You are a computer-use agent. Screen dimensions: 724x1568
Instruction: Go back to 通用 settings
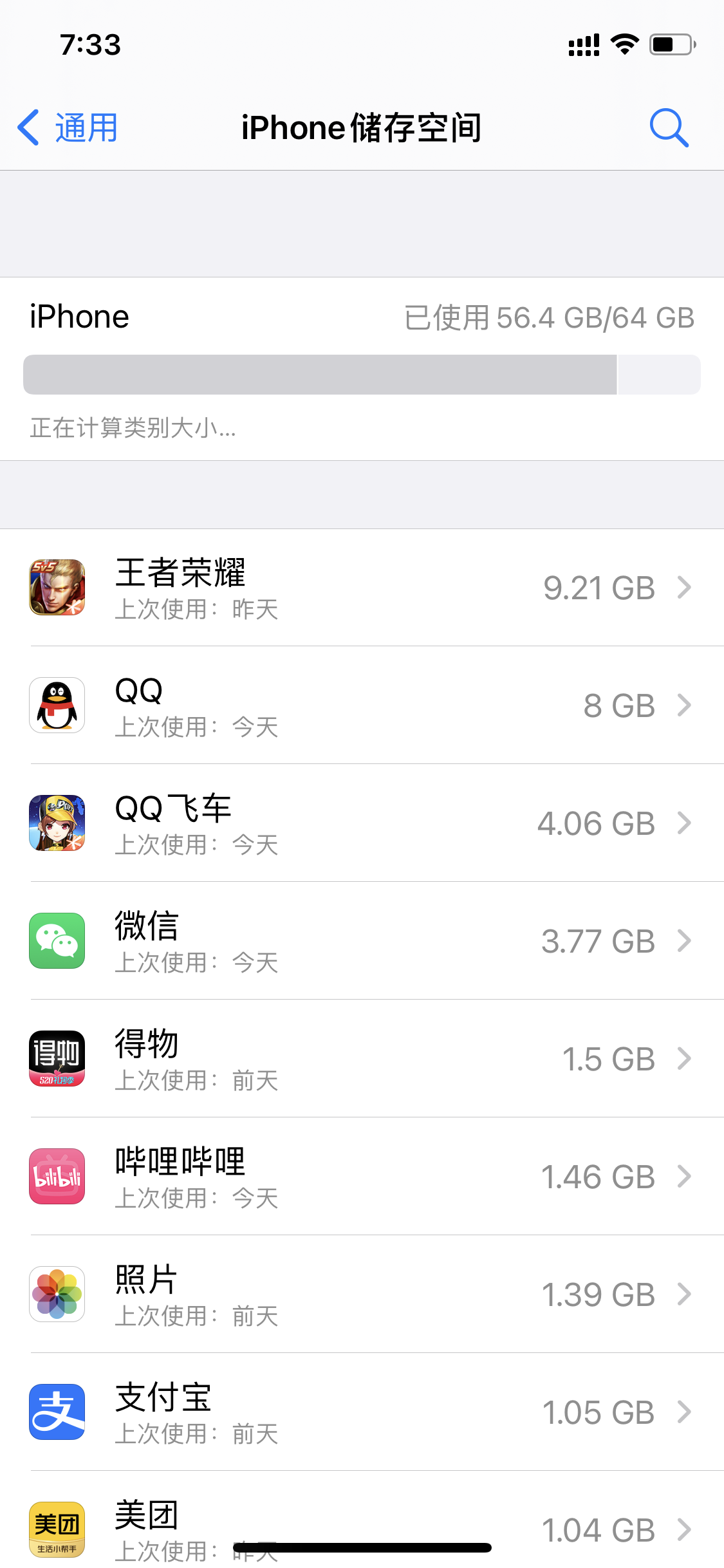click(x=68, y=127)
